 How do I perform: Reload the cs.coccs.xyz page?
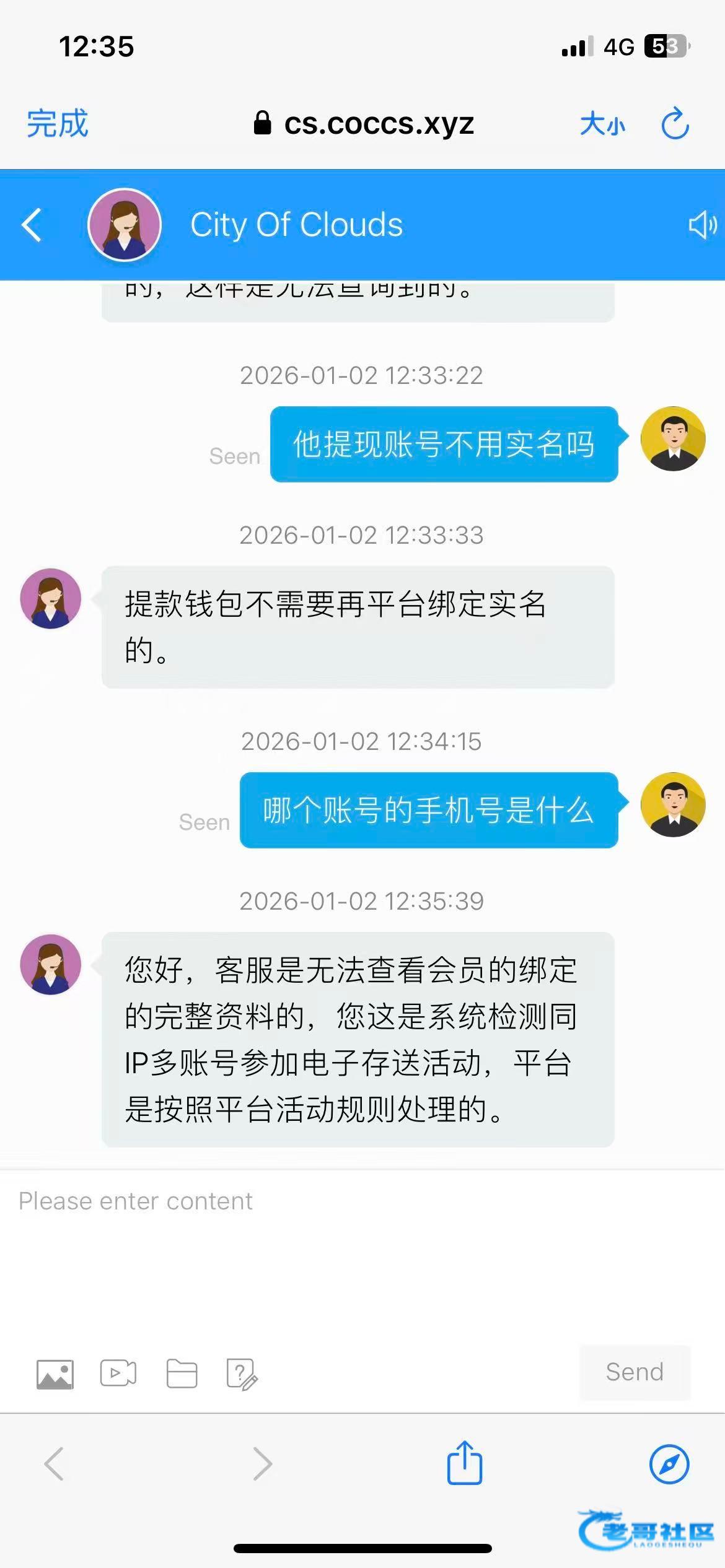[x=675, y=123]
